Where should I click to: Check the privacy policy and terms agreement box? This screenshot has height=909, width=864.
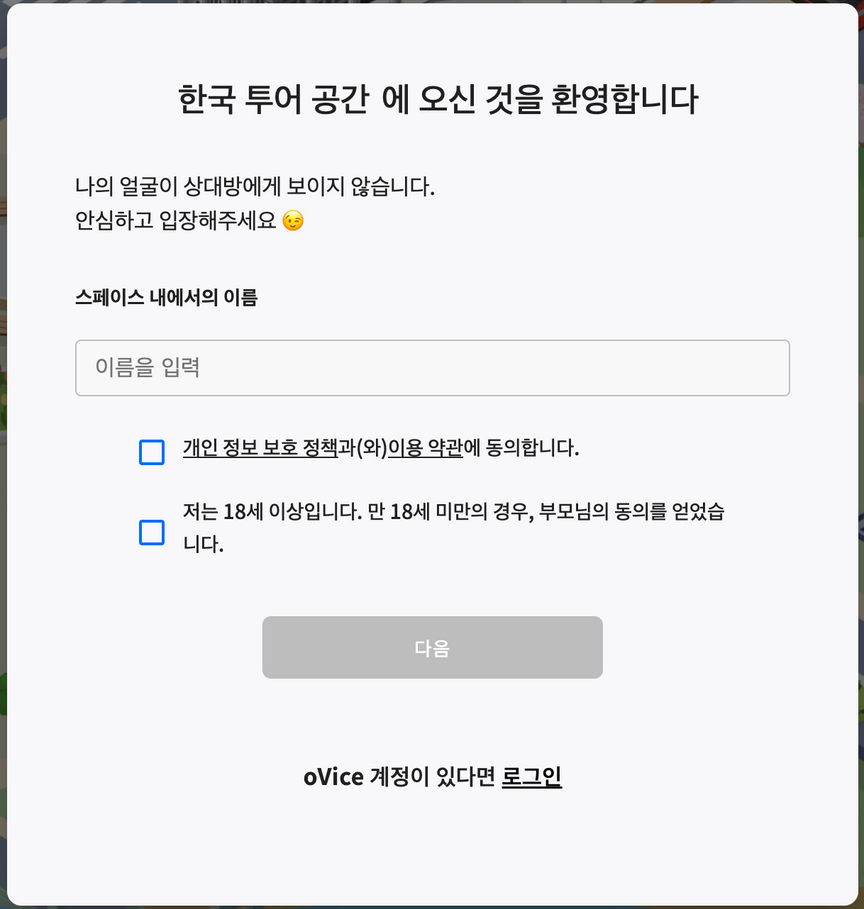[152, 452]
